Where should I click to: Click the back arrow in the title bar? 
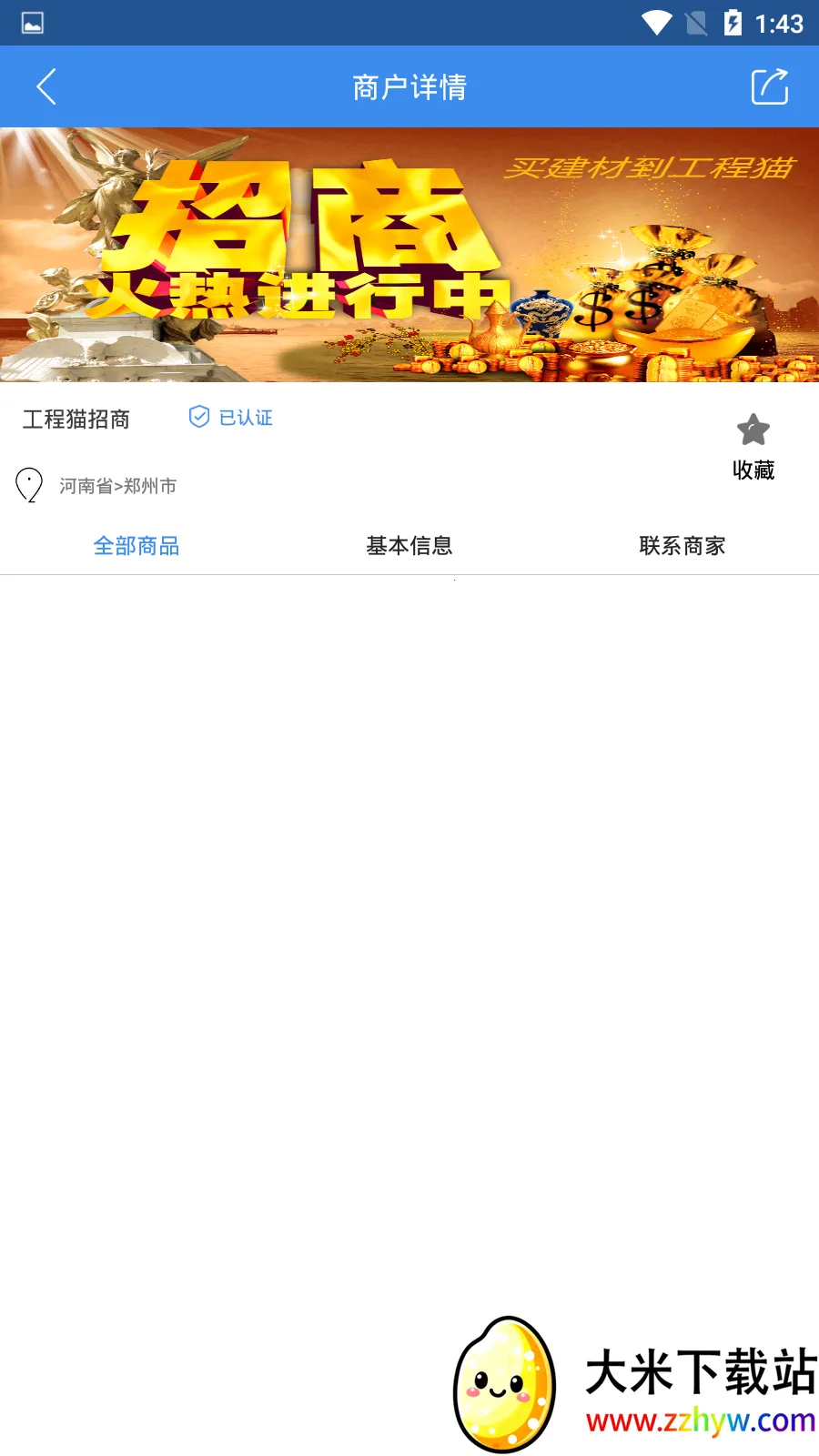click(x=45, y=86)
